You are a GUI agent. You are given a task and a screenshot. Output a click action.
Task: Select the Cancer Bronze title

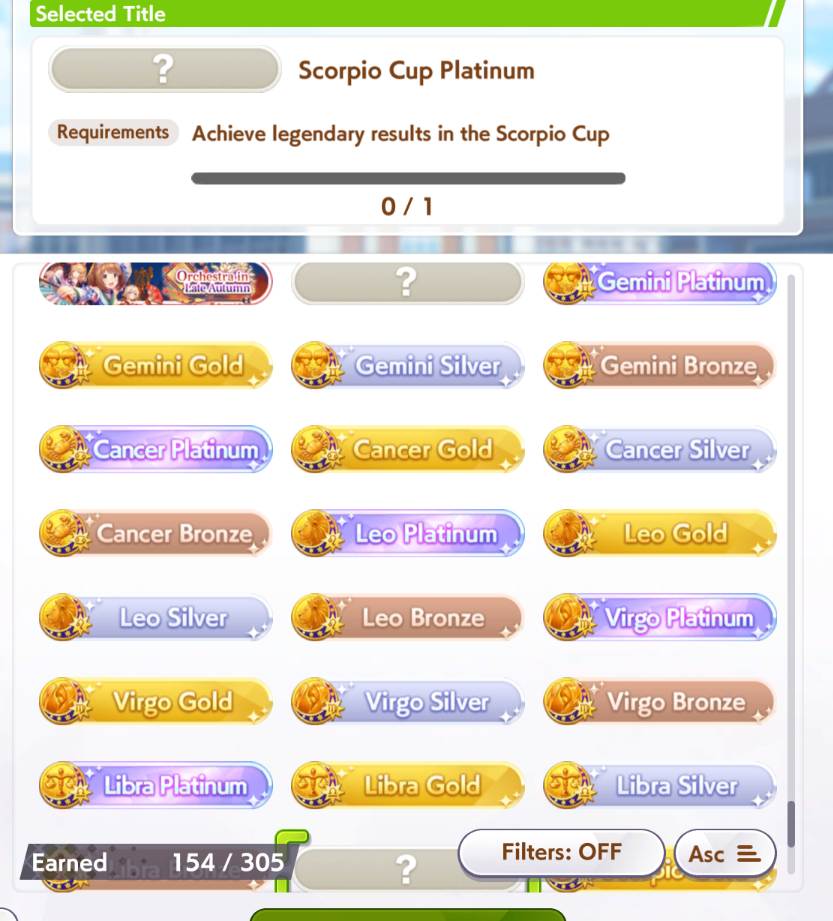tap(156, 533)
